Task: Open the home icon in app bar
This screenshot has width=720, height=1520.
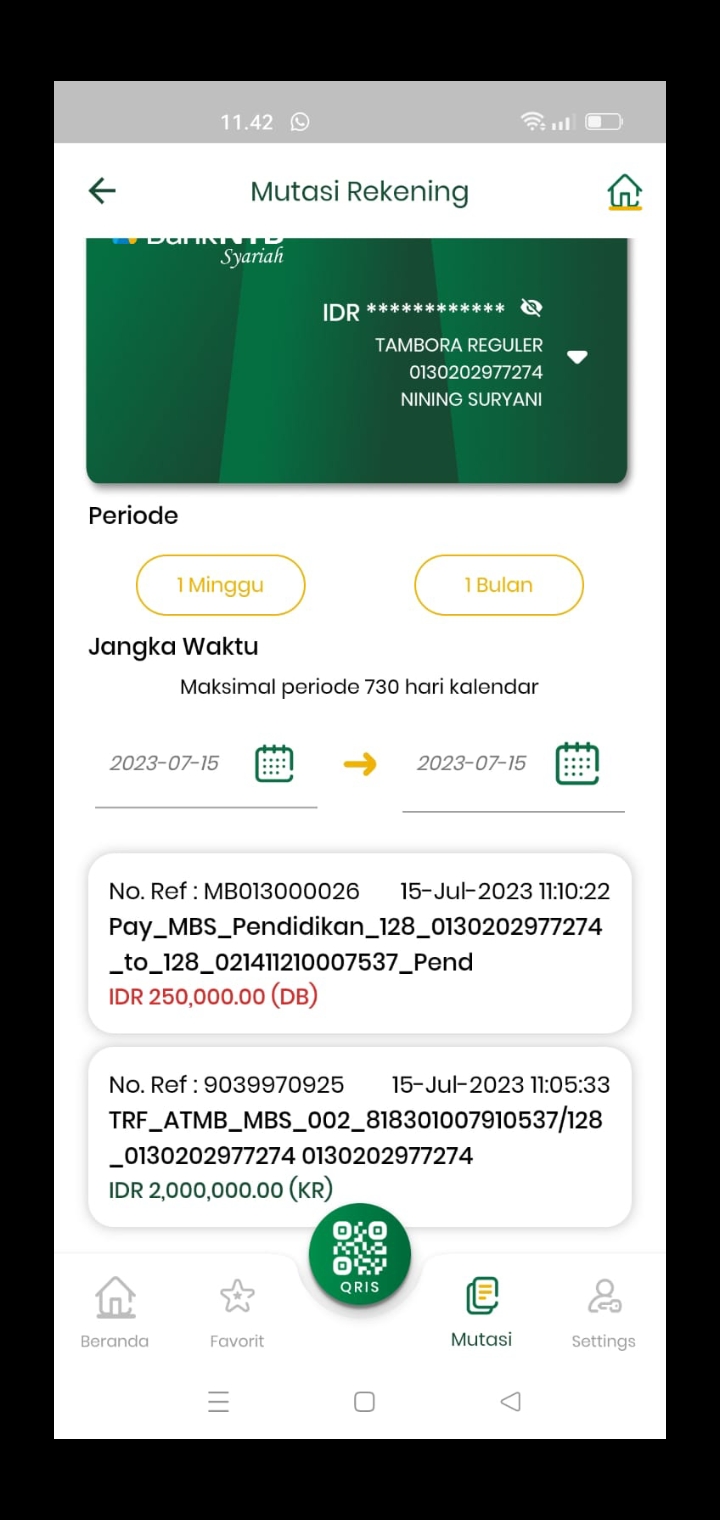Action: 624,191
